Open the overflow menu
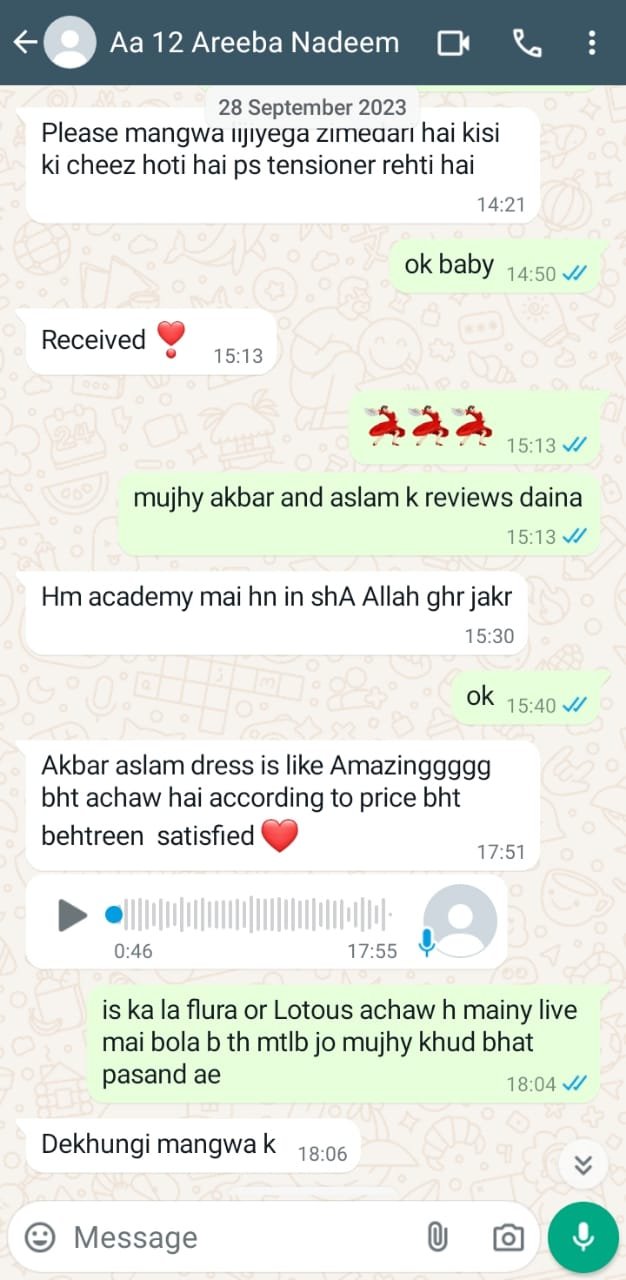 pos(592,43)
